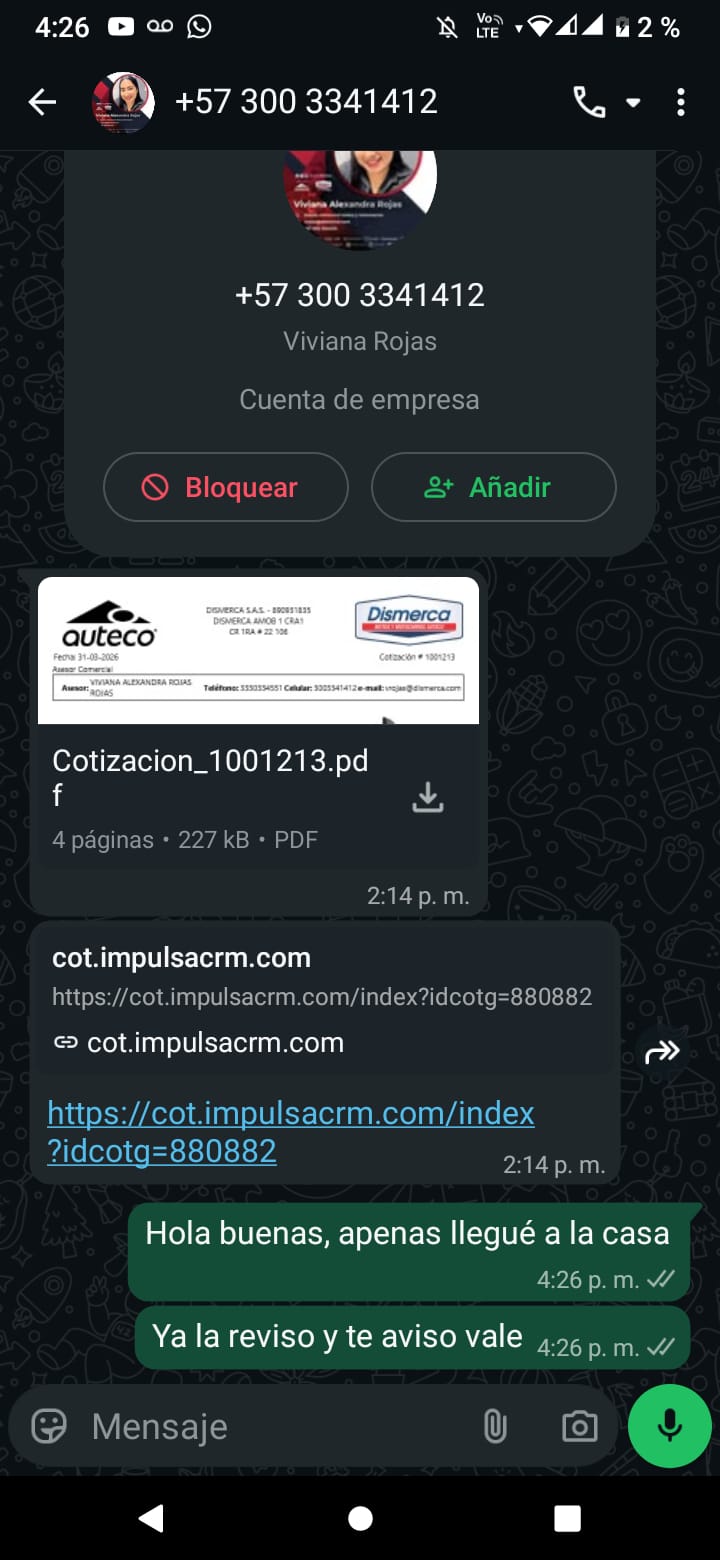Block this business contact with Bloquear

tap(226, 487)
